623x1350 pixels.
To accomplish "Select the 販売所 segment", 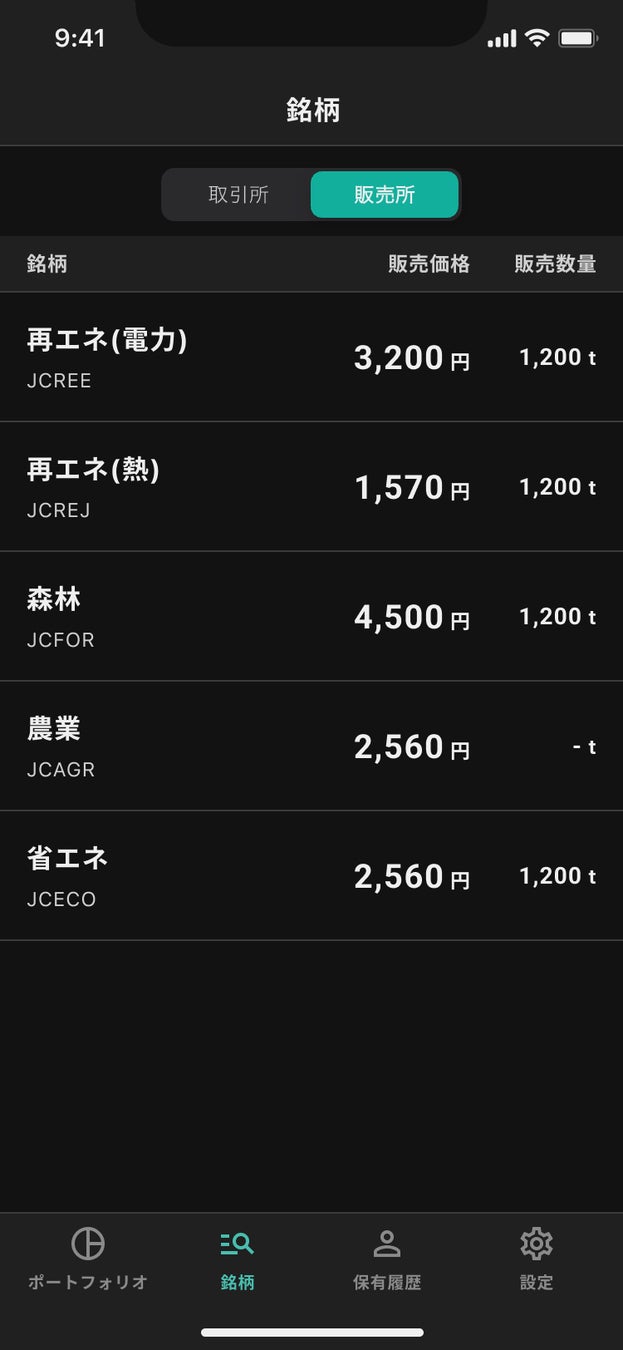I will coord(385,195).
